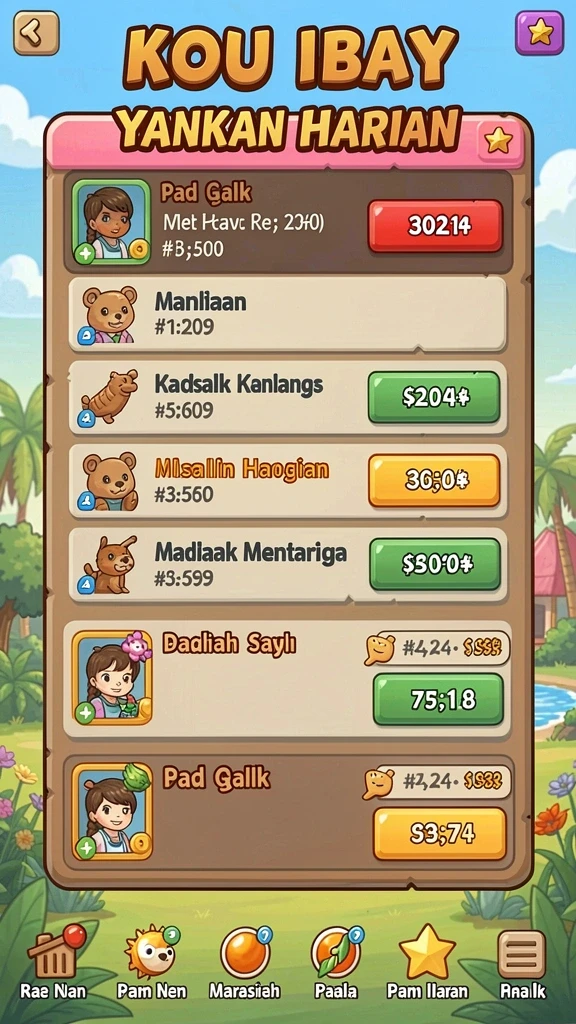This screenshot has height=1024, width=576.
Task: Tap the red 30214 button
Action: pos(436,226)
